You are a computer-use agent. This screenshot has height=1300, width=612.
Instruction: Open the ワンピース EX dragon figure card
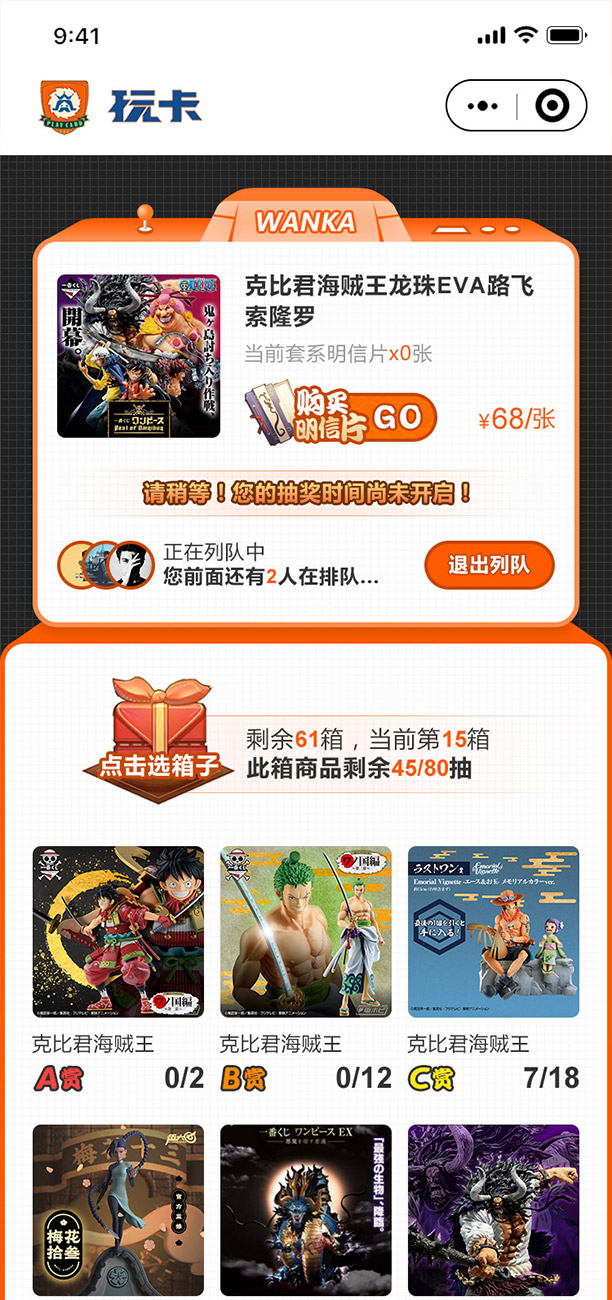306,1210
